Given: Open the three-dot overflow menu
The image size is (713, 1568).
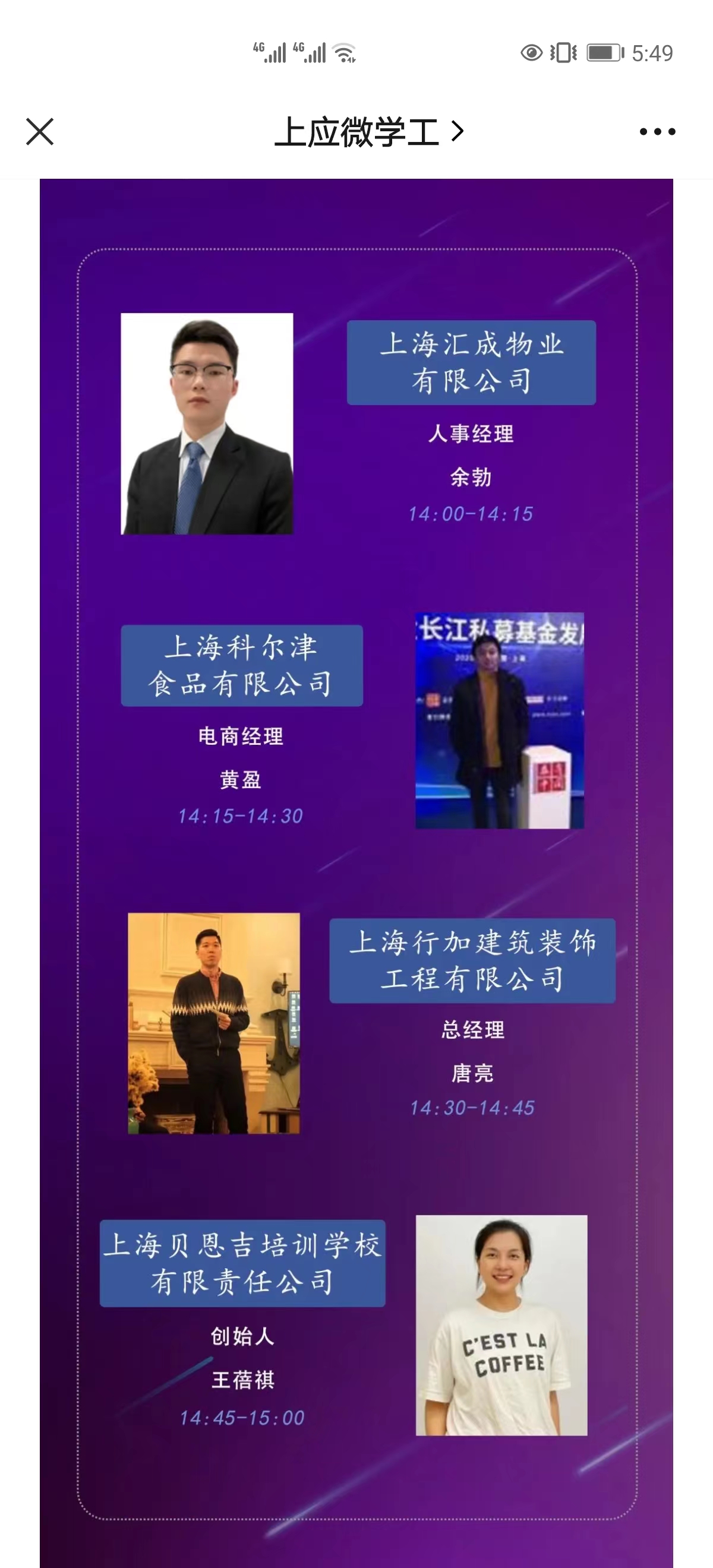Looking at the screenshot, I should tap(657, 131).
